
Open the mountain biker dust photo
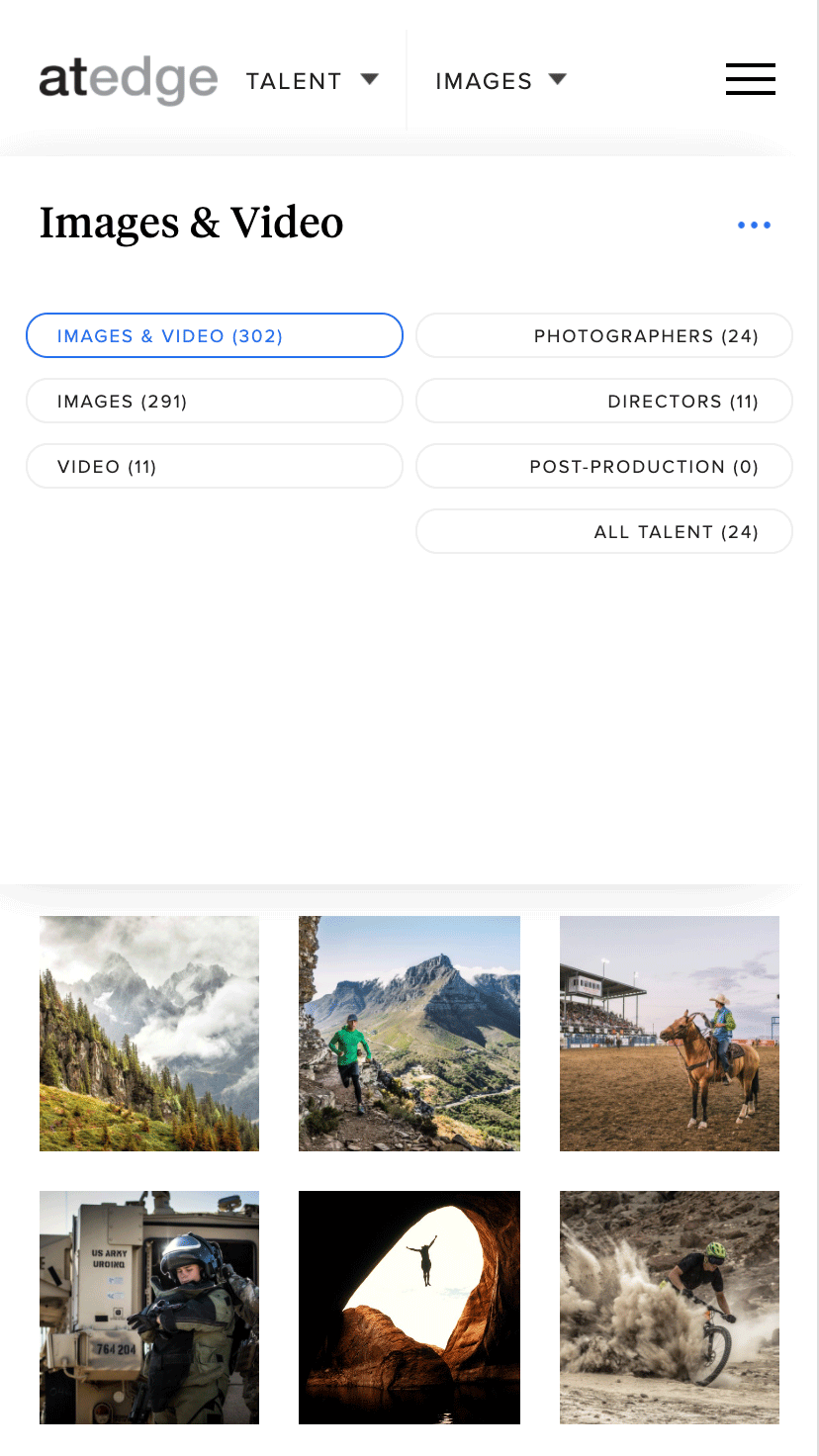669,1307
